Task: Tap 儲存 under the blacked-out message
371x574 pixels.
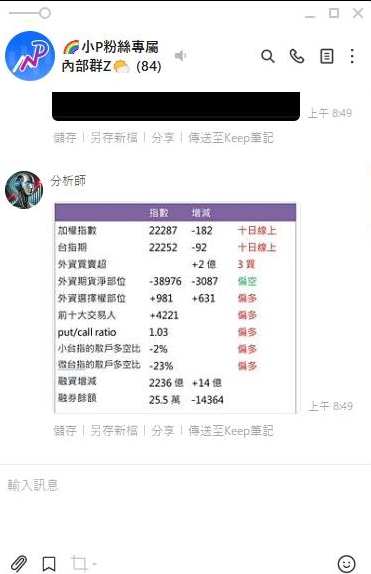Action: pyautogui.click(x=65, y=138)
